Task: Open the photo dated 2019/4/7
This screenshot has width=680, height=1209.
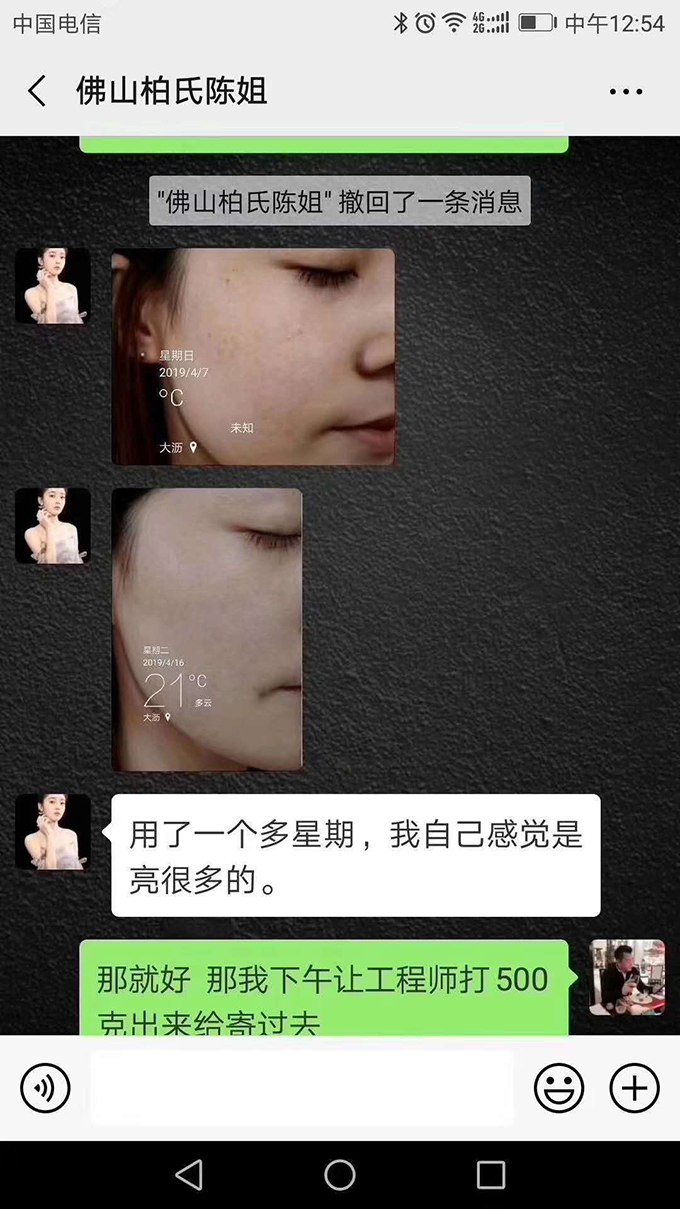Action: pos(253,357)
